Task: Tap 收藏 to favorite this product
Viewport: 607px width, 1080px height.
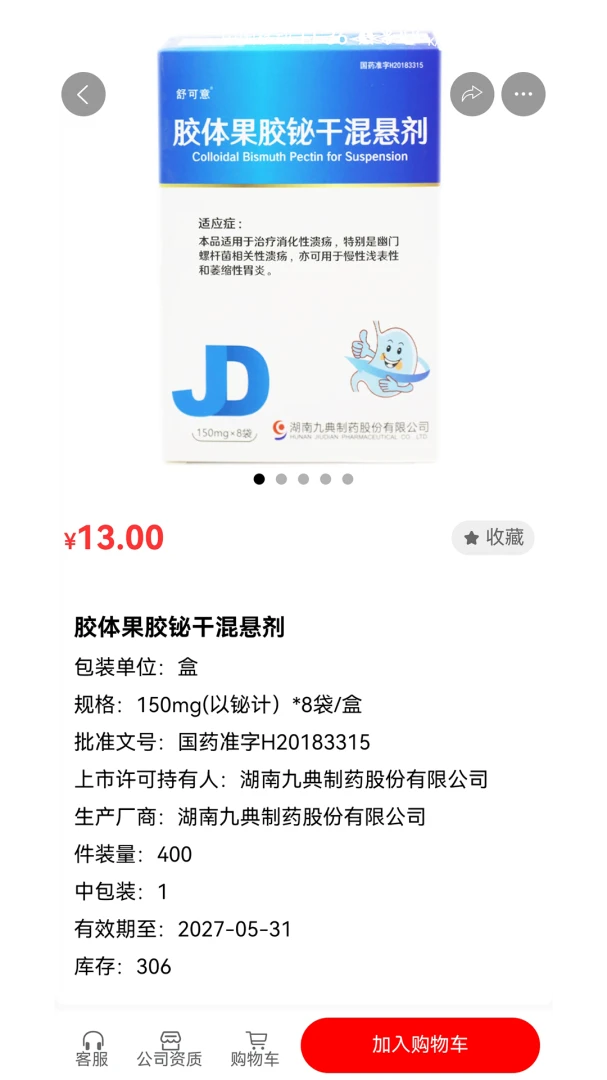Action: click(x=493, y=538)
